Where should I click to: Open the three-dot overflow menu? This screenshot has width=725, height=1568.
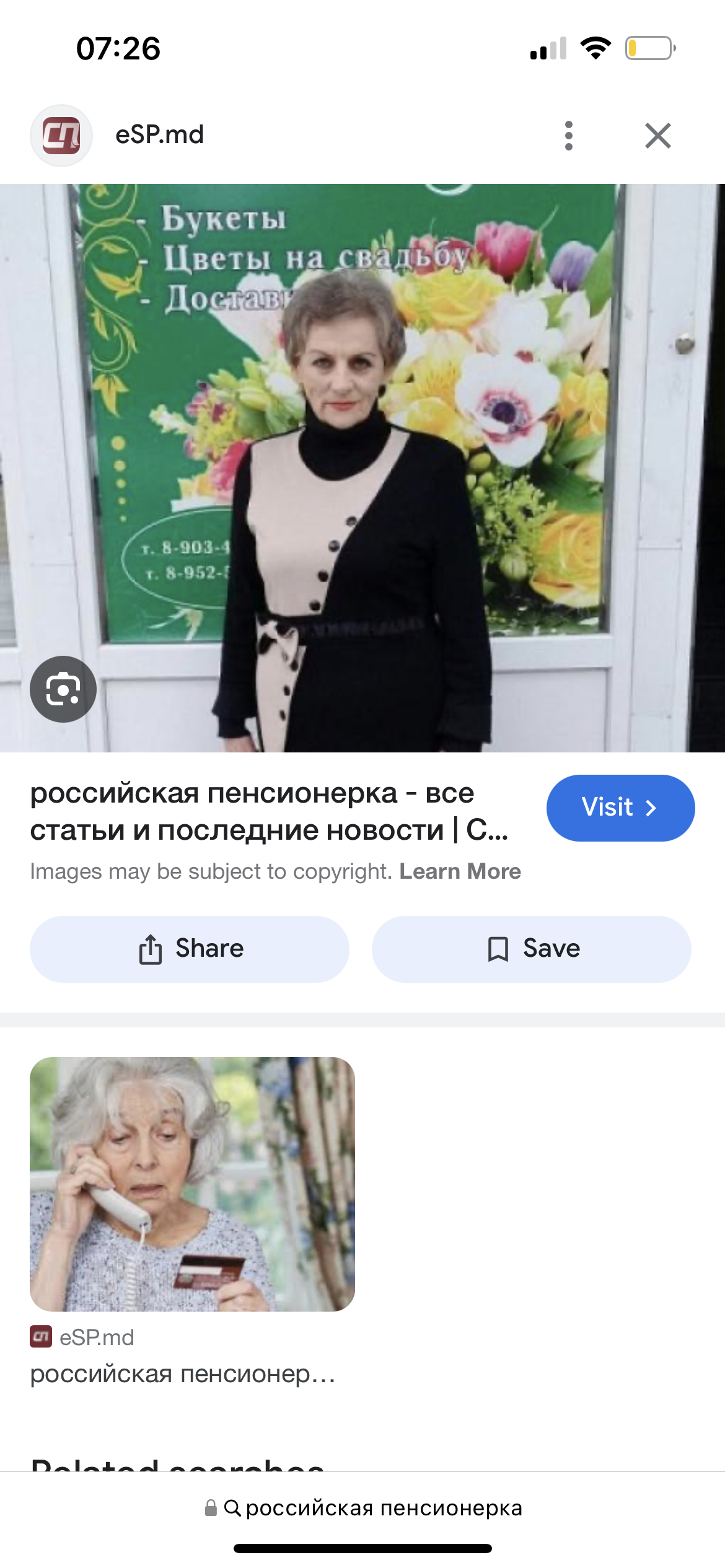point(568,136)
